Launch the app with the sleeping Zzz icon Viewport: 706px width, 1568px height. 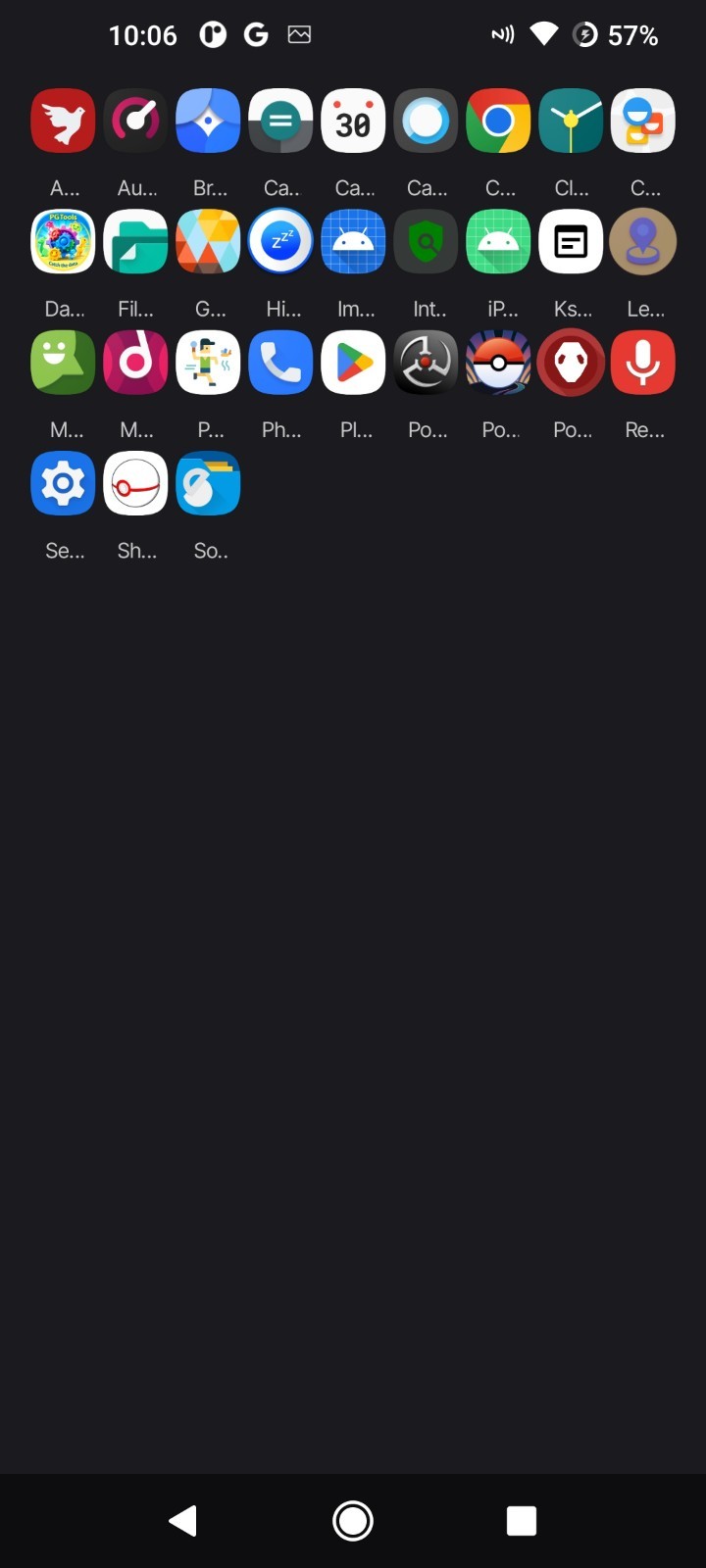[x=280, y=241]
